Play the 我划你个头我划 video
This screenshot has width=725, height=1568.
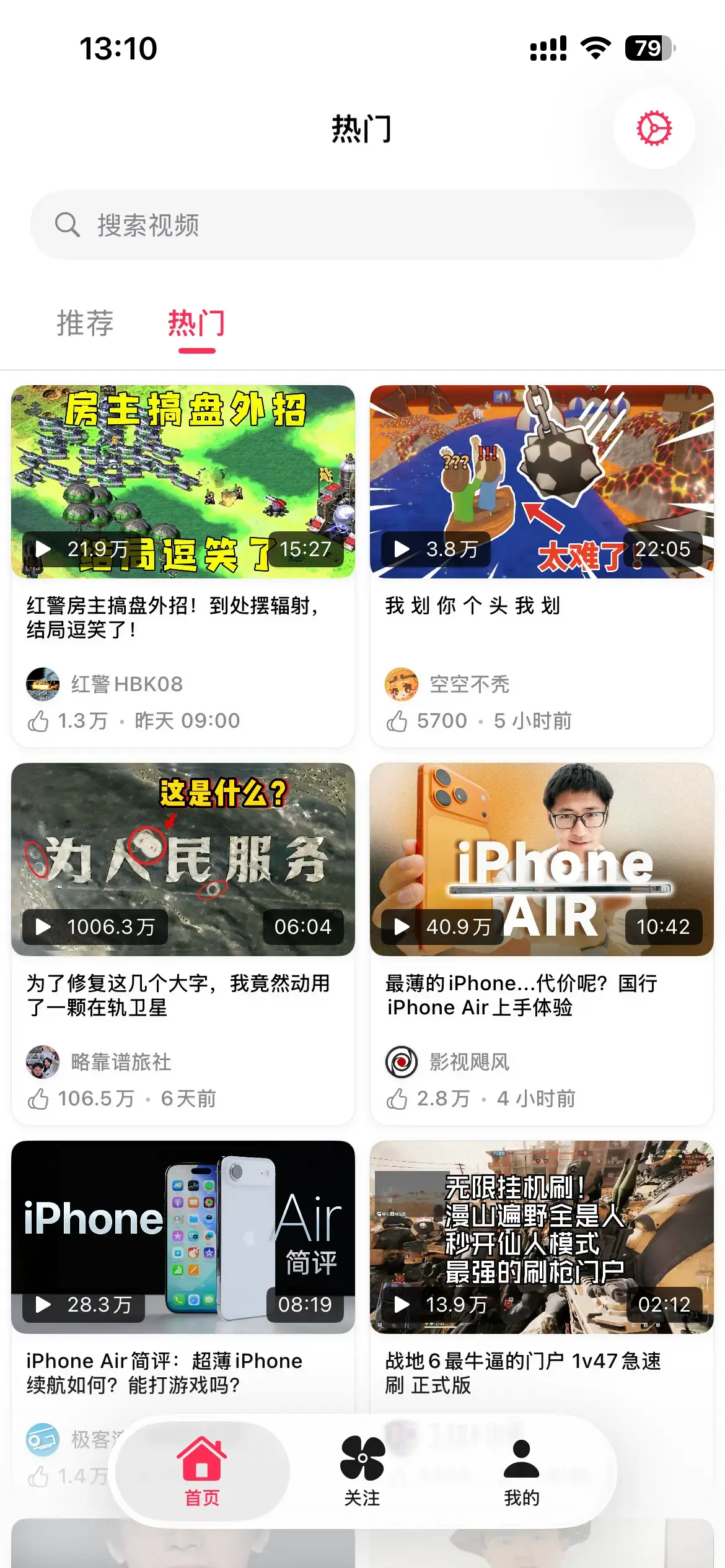[542, 482]
